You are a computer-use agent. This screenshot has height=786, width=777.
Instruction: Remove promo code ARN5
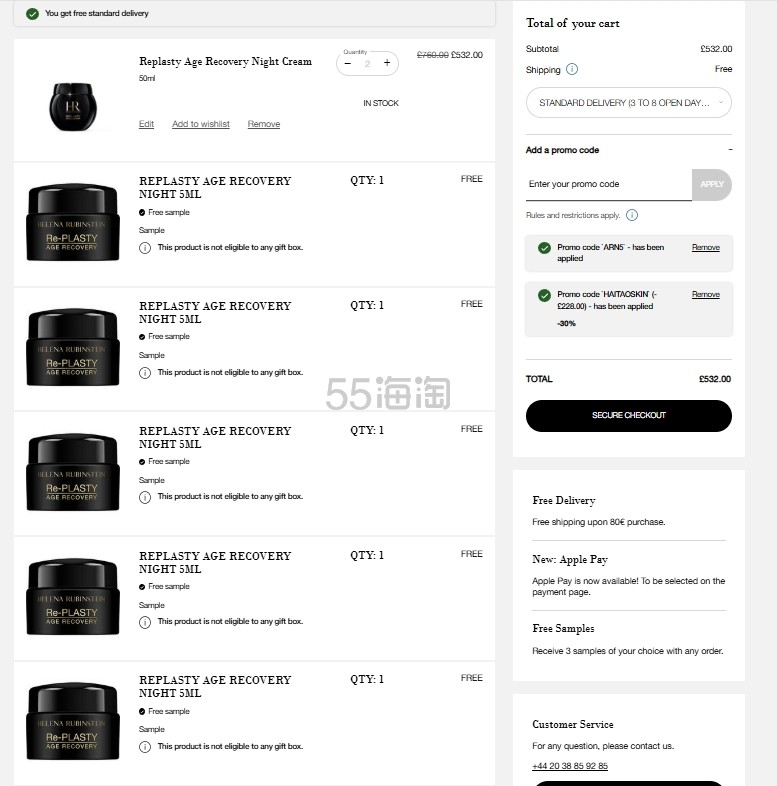705,247
